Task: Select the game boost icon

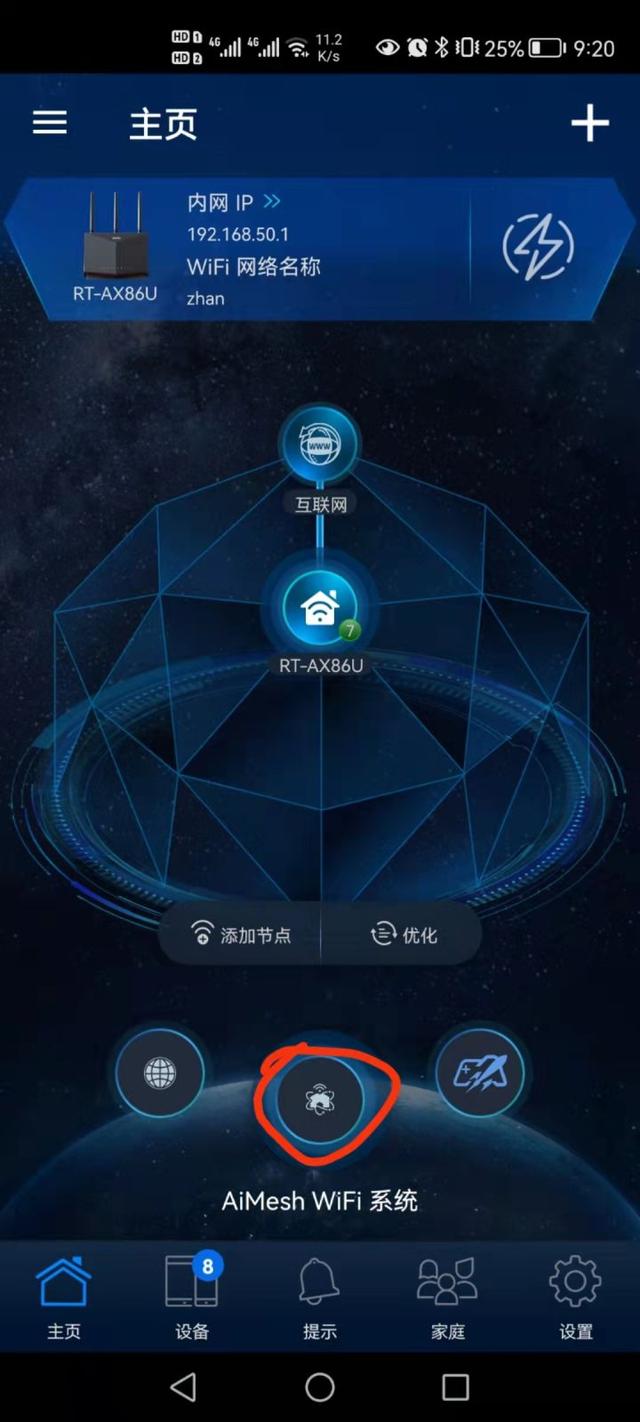Action: pos(480,1073)
